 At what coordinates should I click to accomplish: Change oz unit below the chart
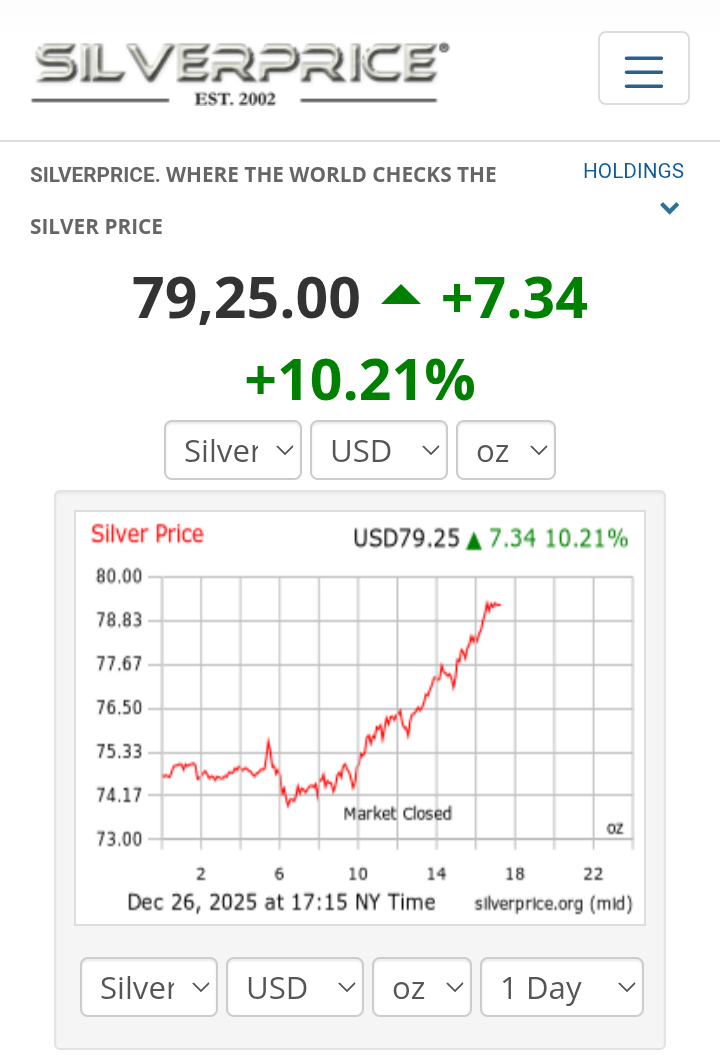[x=421, y=988]
